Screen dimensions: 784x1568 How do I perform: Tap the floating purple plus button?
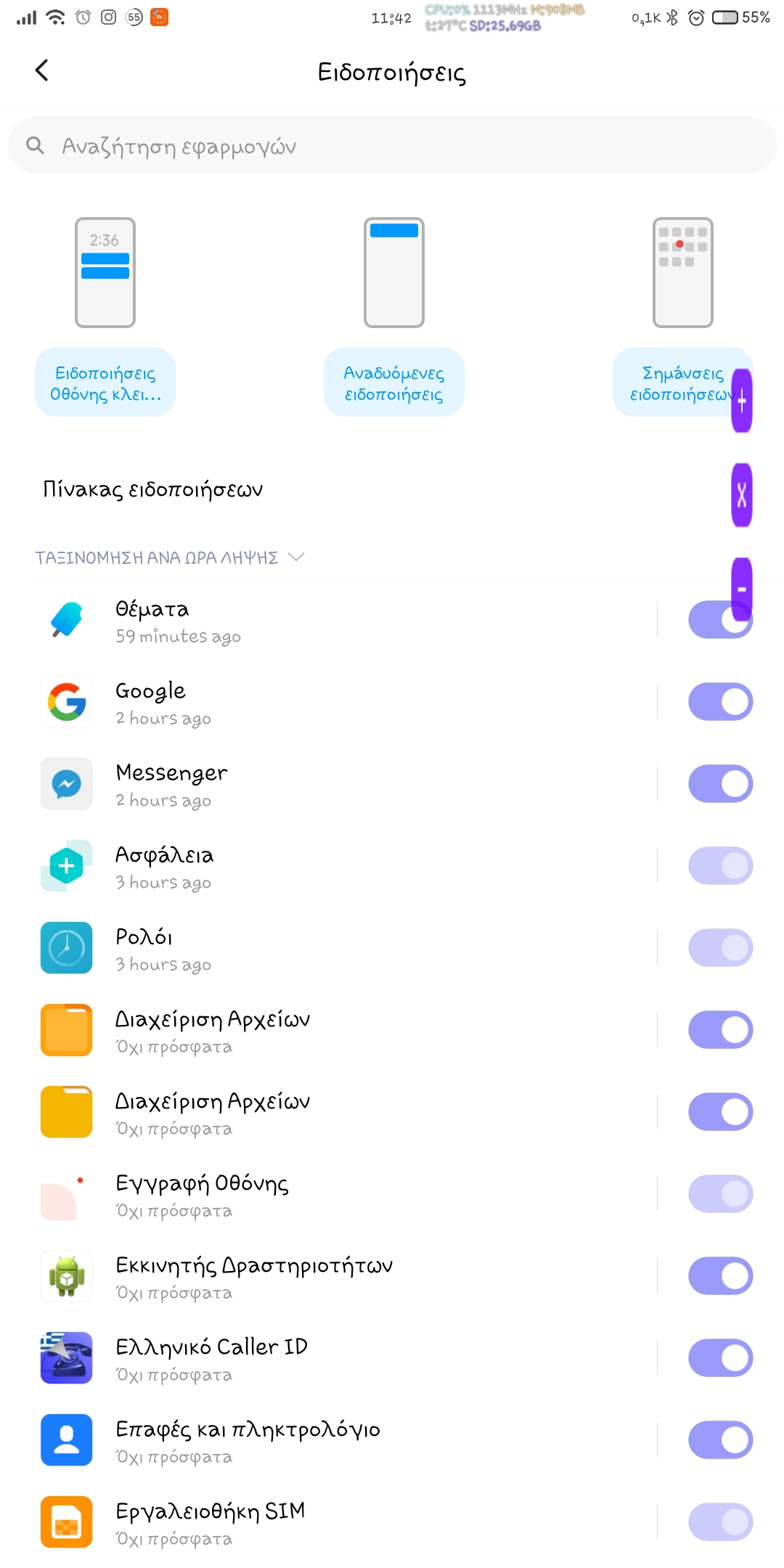(x=742, y=401)
